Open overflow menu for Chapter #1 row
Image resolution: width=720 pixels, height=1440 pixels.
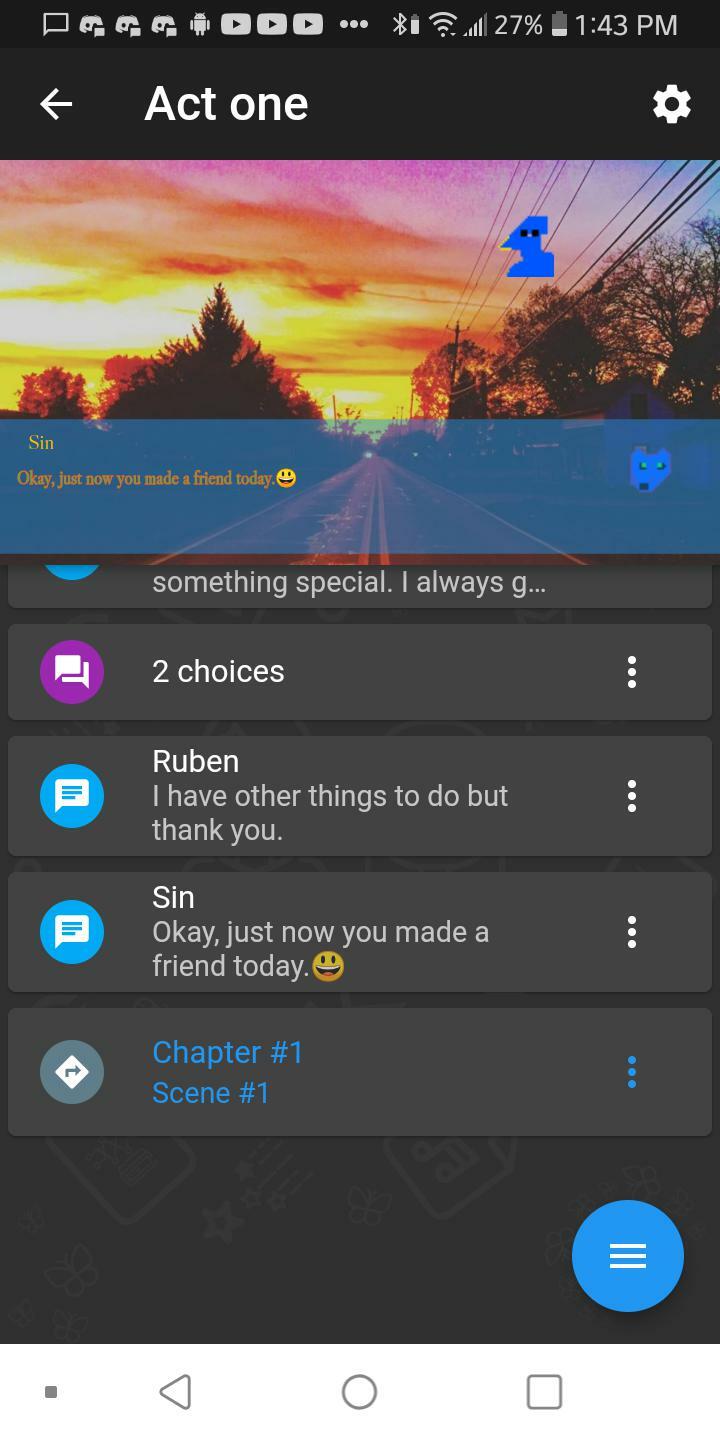click(x=631, y=1072)
